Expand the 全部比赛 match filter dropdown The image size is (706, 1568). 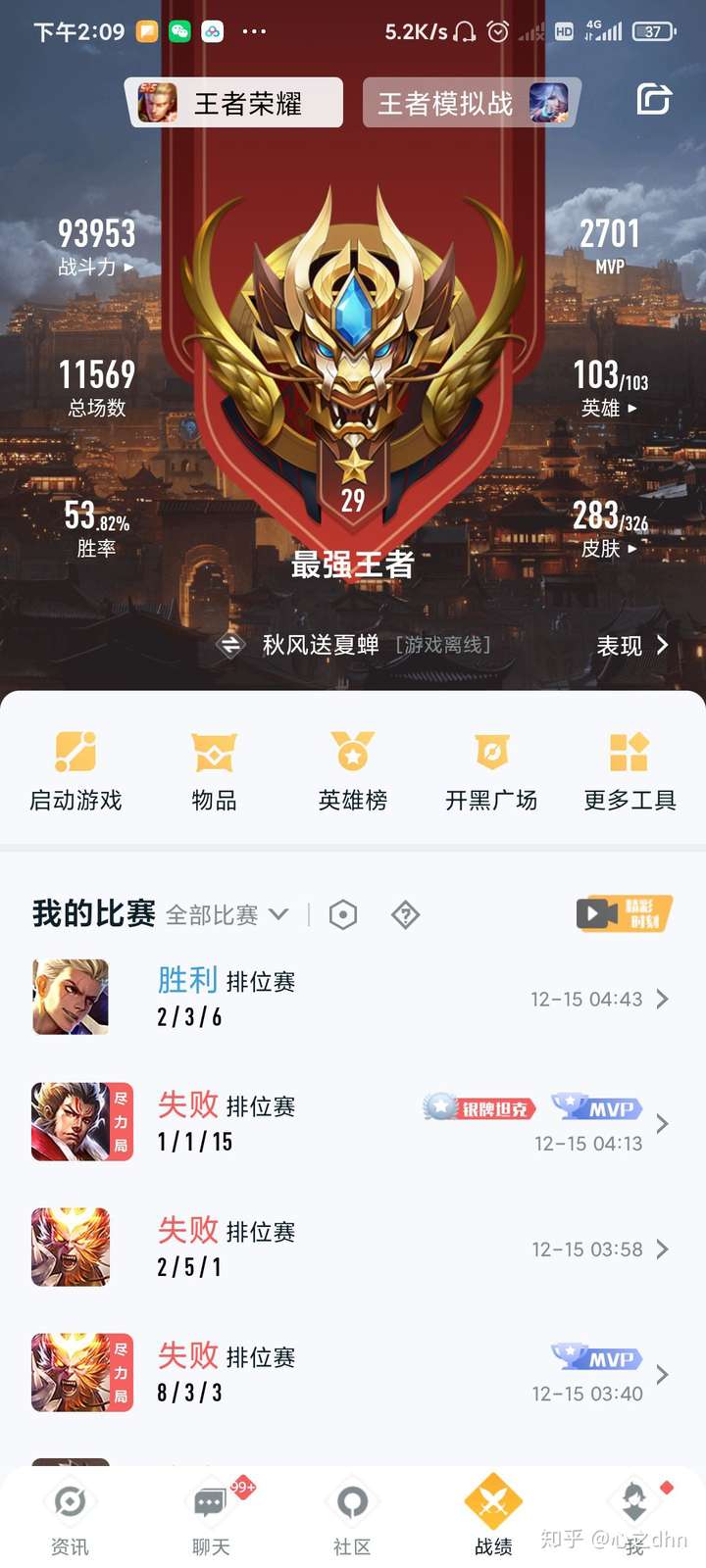click(227, 915)
